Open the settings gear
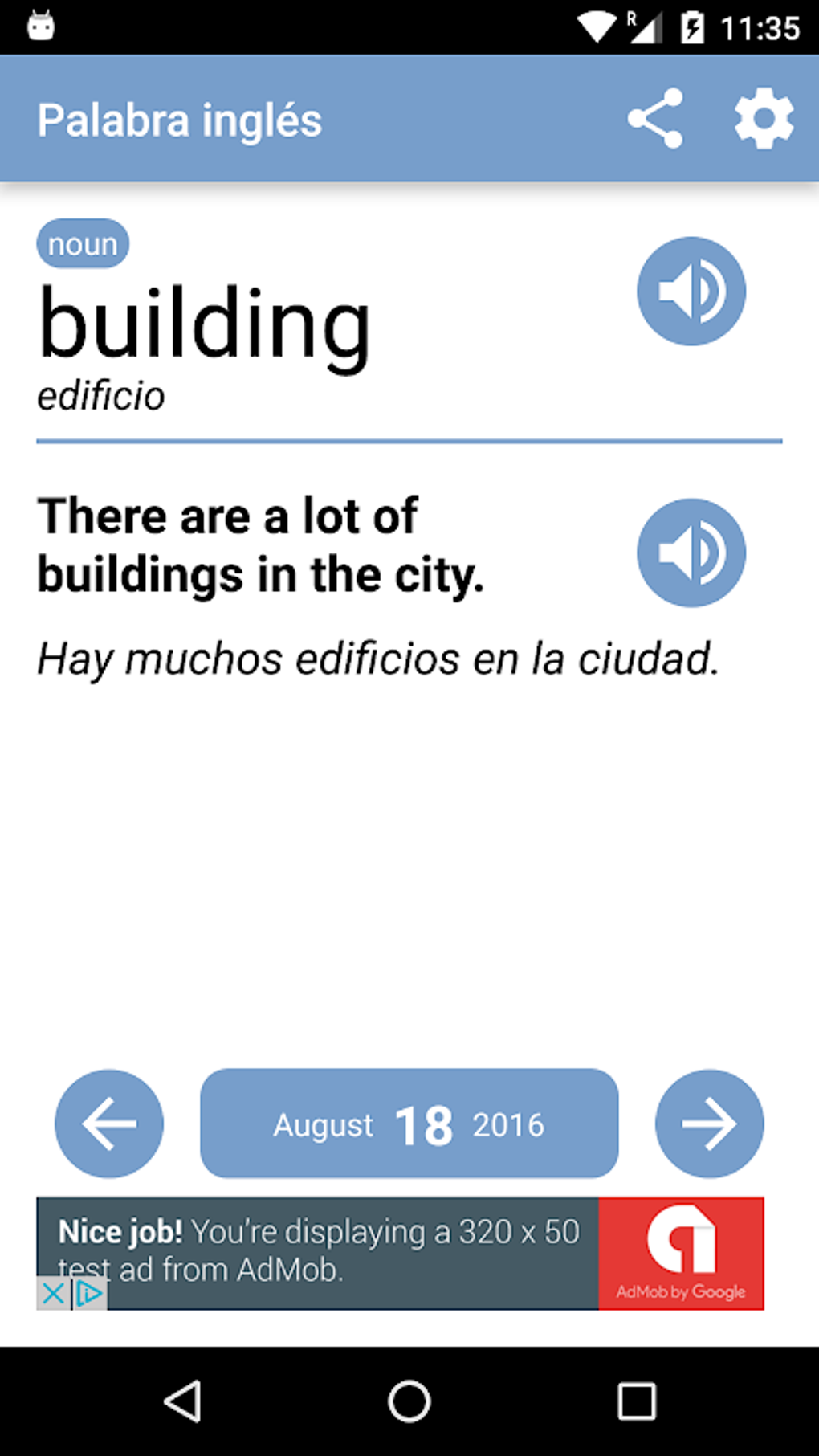Screen dimensions: 819x1456 point(764,119)
